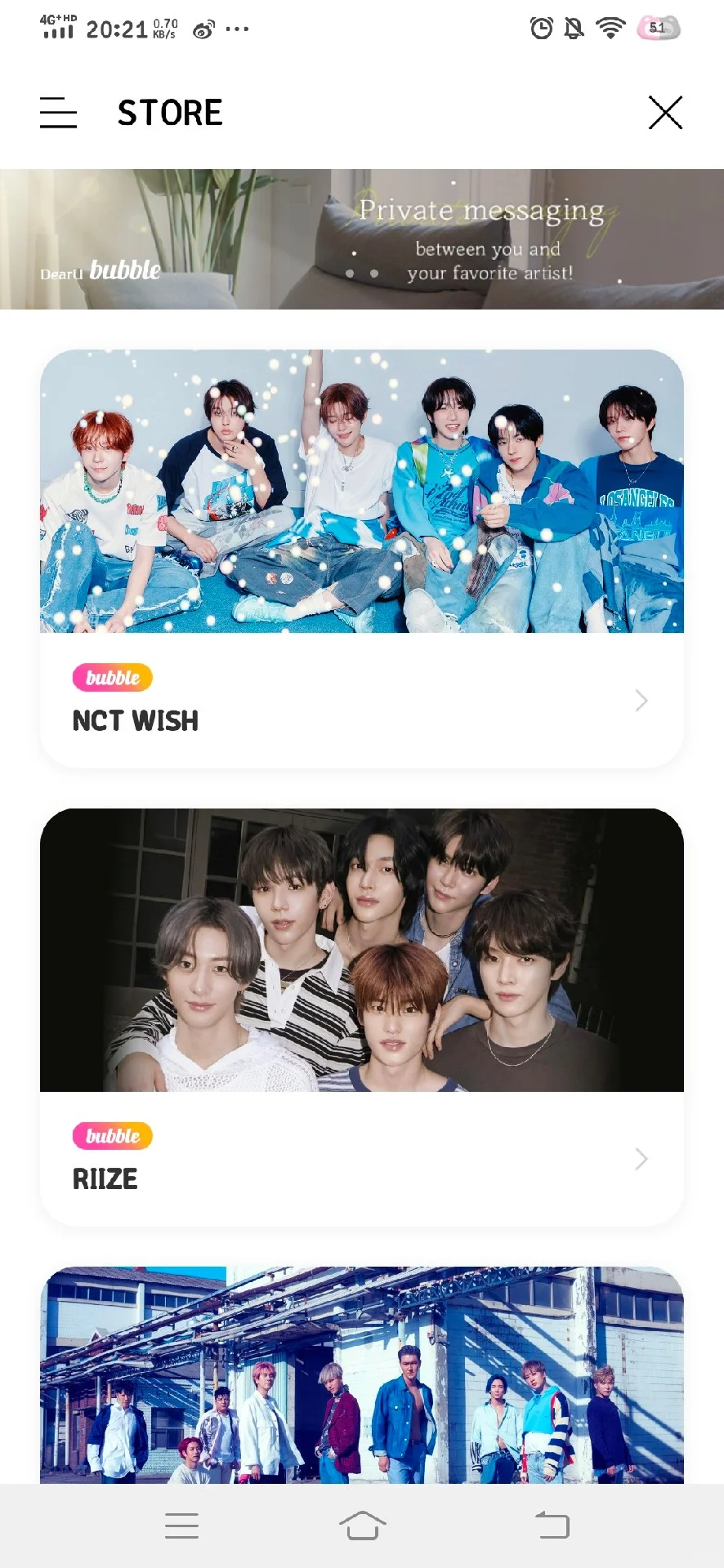Open the RIIZE bubble card
724x1568 pixels.
362,1016
